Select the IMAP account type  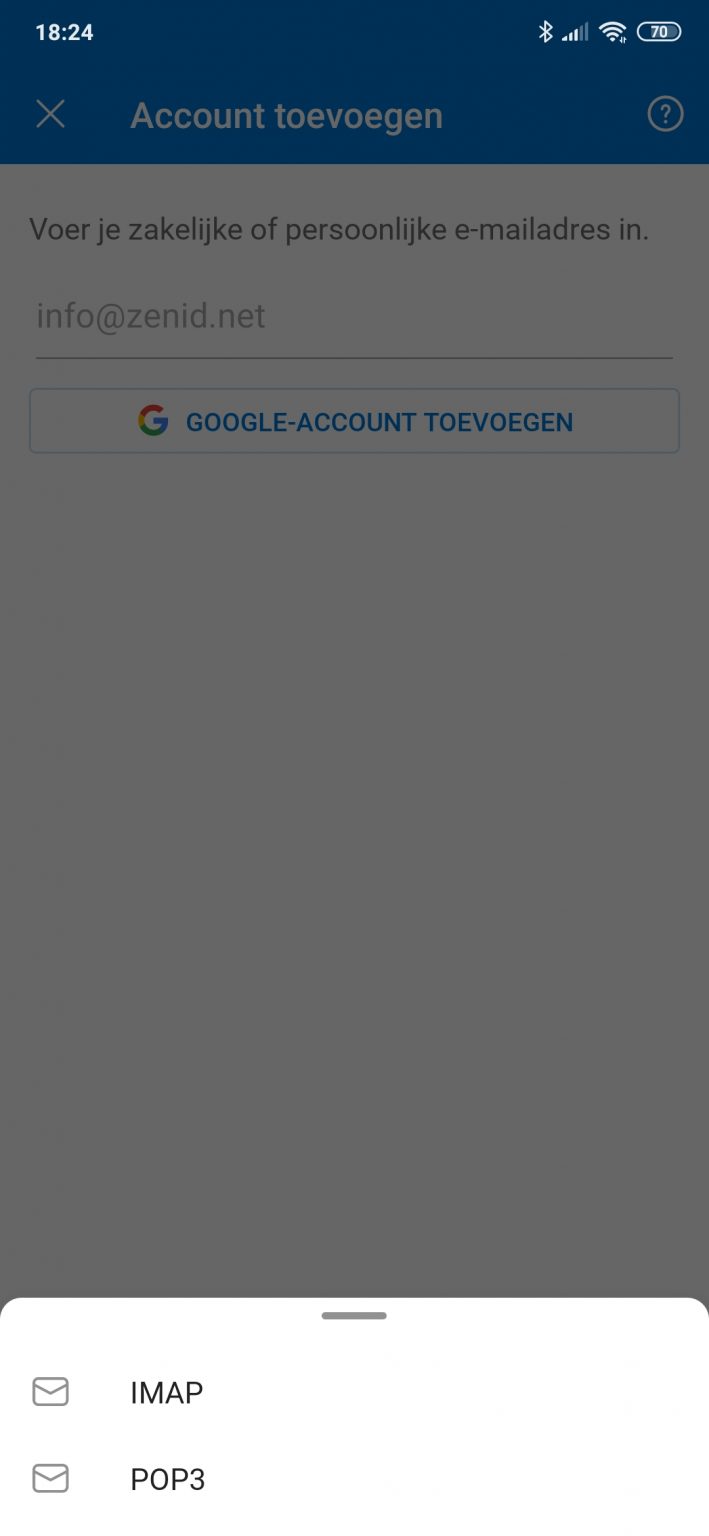coord(354,1392)
